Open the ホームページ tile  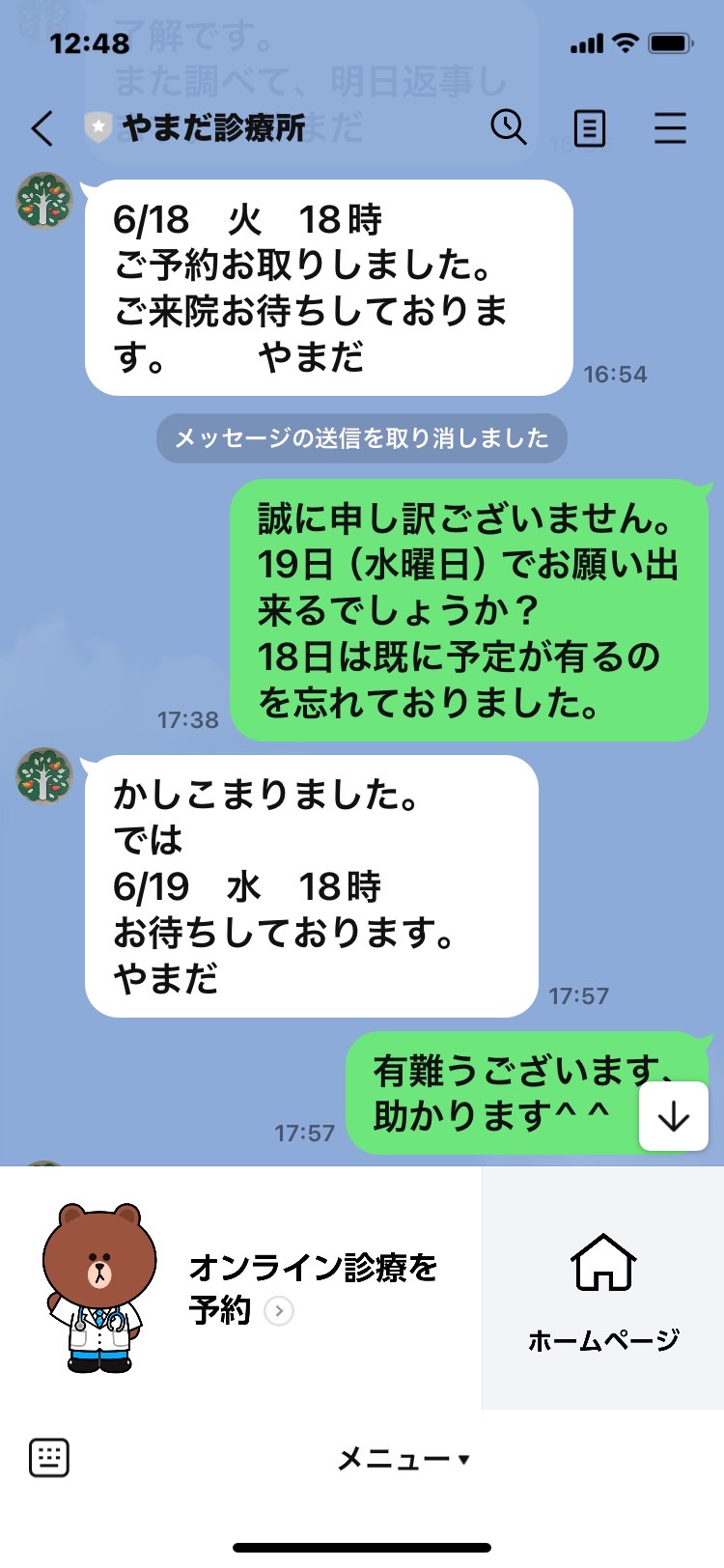pyautogui.click(x=603, y=1287)
